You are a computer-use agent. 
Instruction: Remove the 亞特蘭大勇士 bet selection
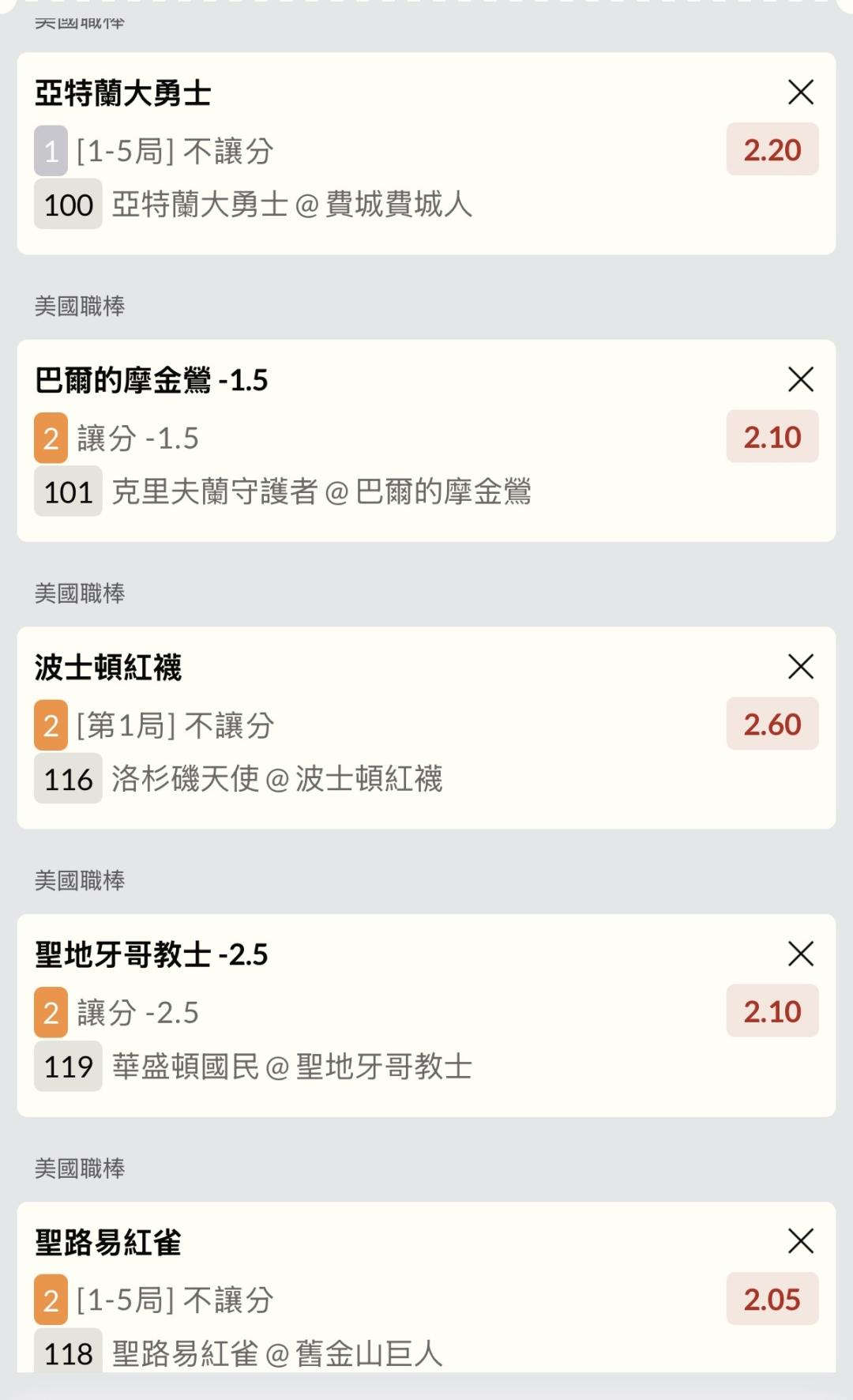coord(801,92)
